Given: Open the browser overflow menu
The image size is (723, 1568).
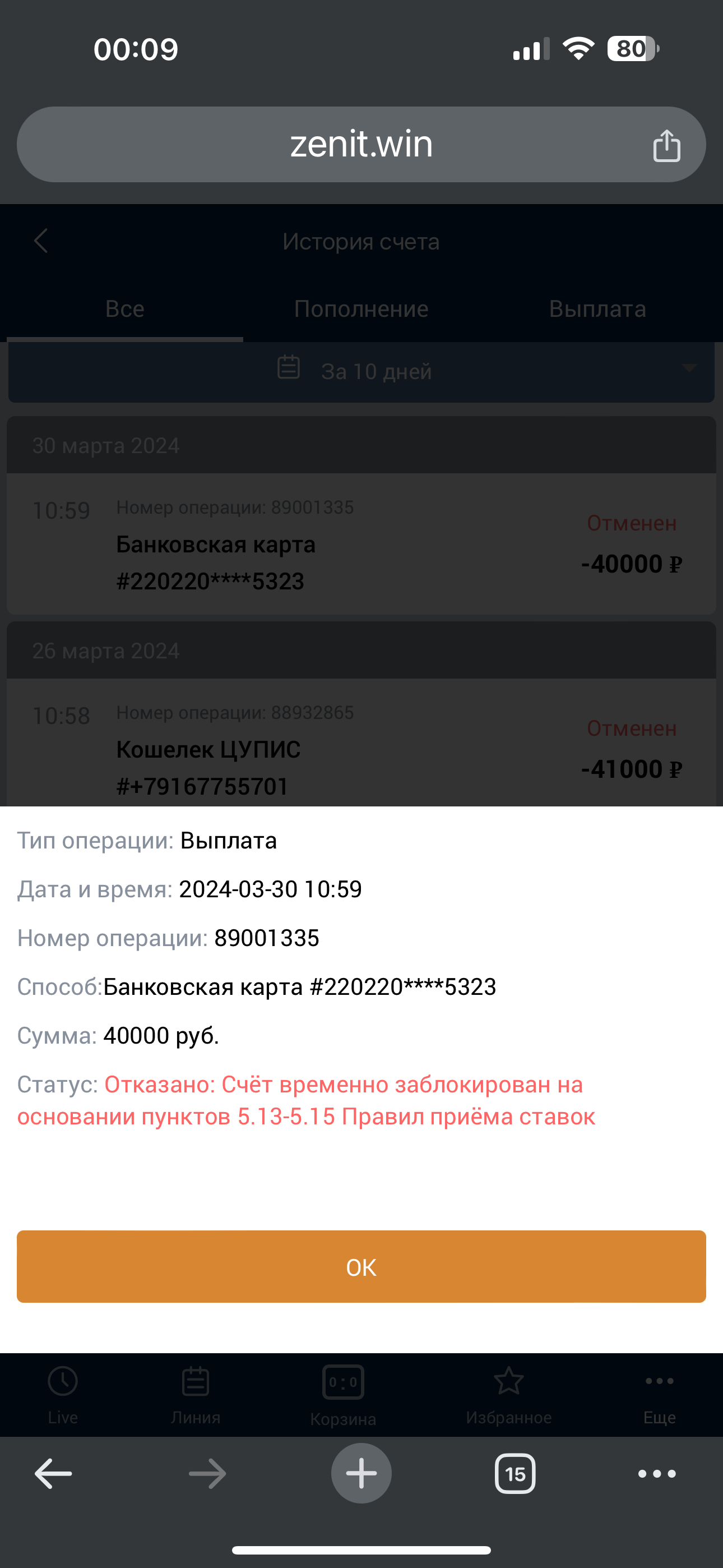Looking at the screenshot, I should click(657, 1474).
